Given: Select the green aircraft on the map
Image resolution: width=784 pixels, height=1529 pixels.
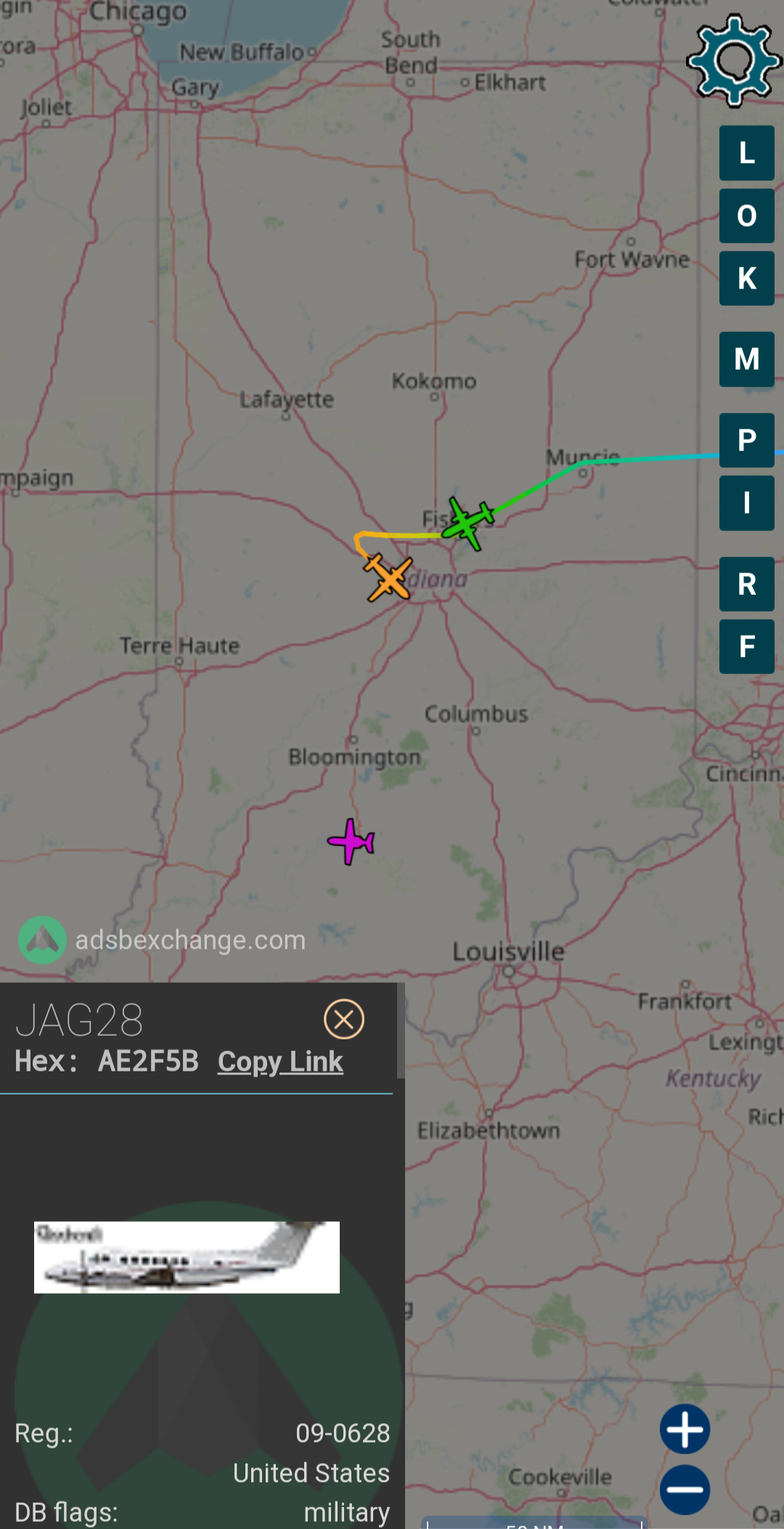Looking at the screenshot, I should [x=467, y=522].
